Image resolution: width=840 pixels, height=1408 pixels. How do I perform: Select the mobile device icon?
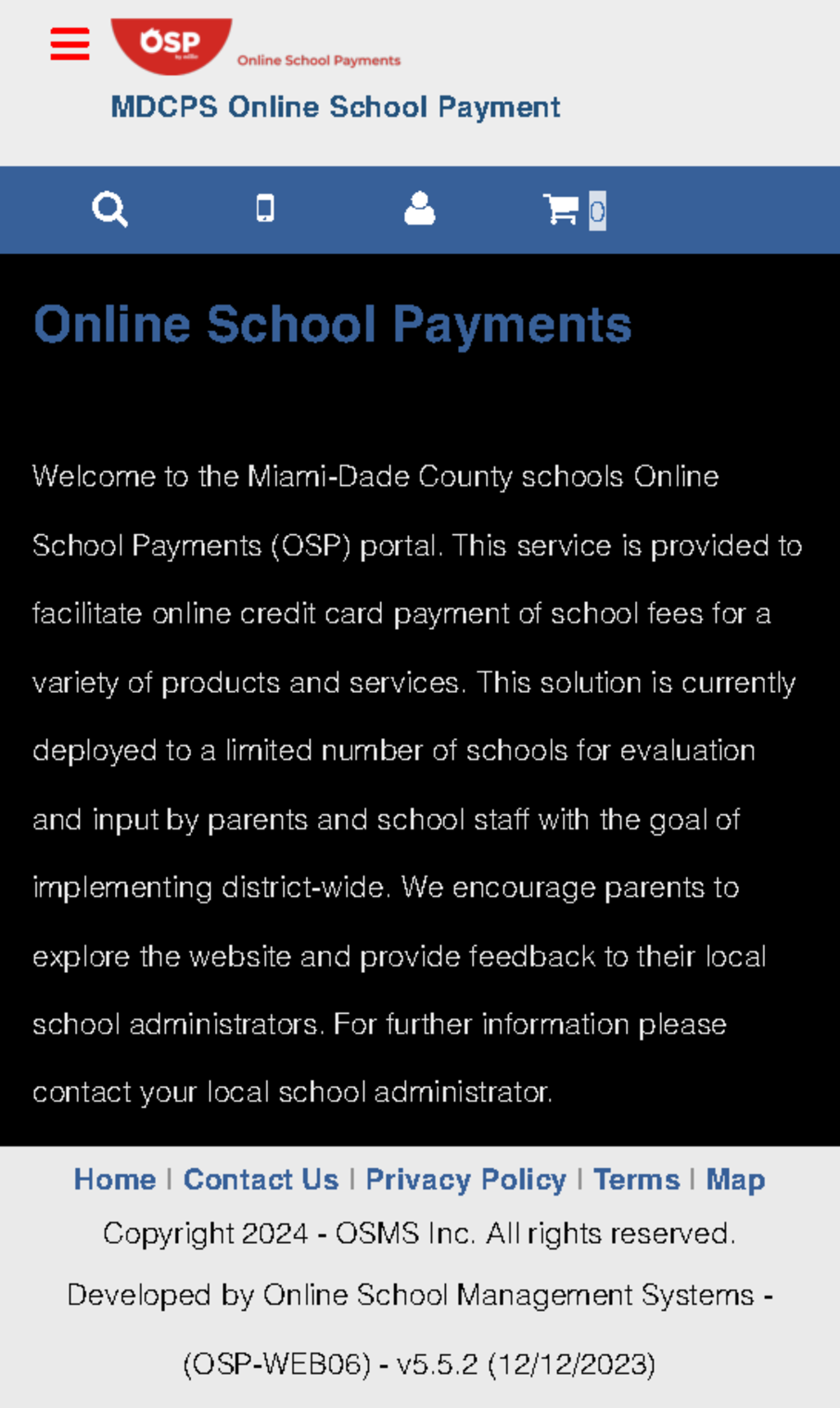(267, 209)
